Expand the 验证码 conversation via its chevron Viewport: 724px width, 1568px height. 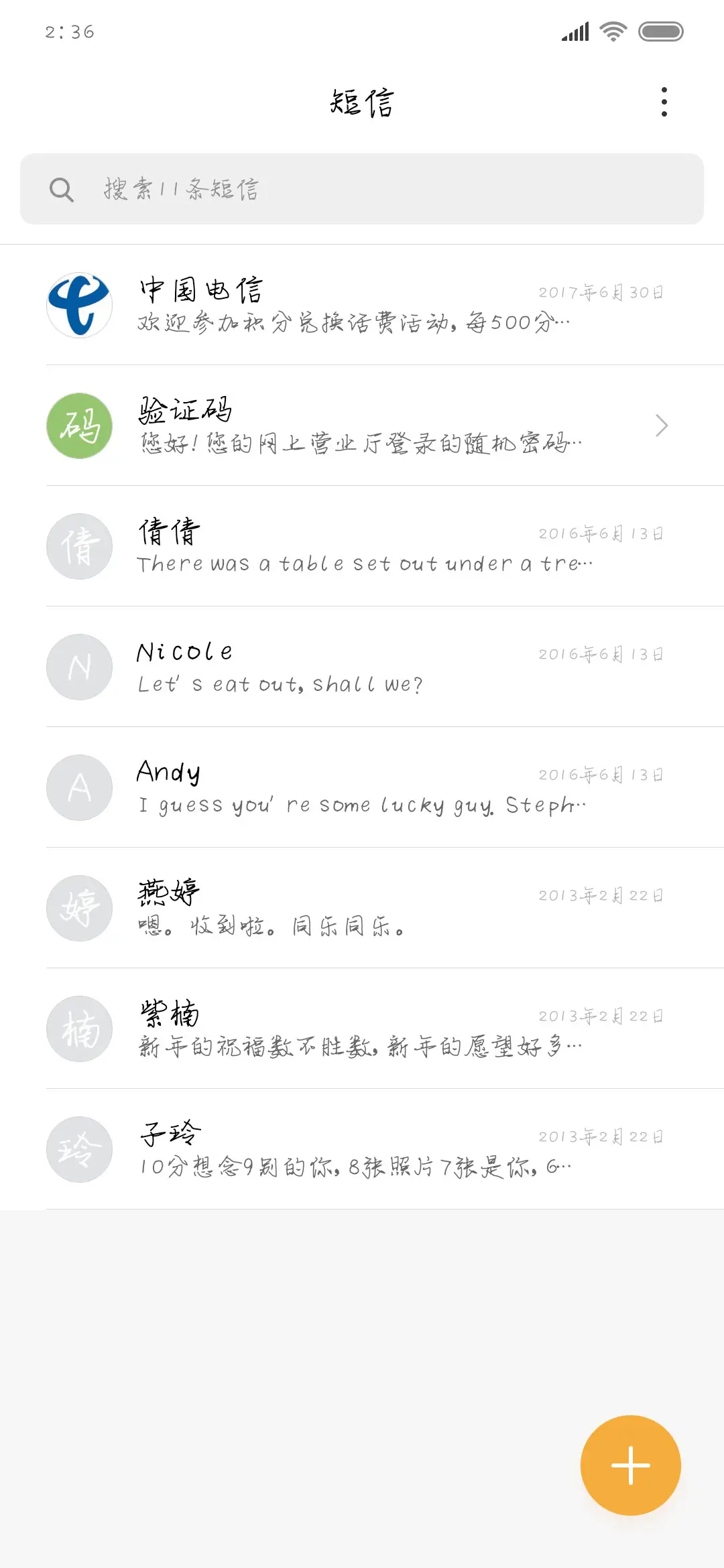click(x=661, y=426)
